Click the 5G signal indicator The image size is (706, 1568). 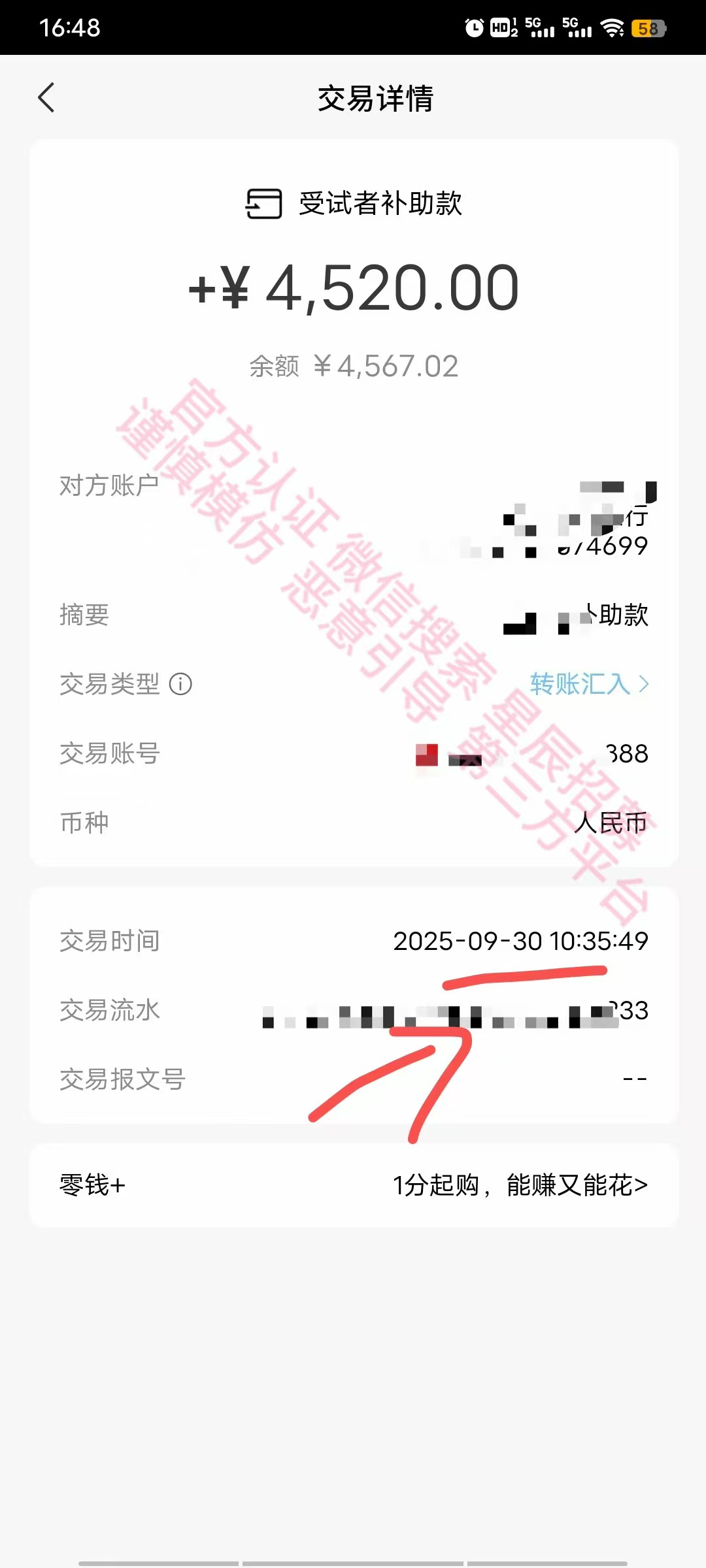pos(539,29)
